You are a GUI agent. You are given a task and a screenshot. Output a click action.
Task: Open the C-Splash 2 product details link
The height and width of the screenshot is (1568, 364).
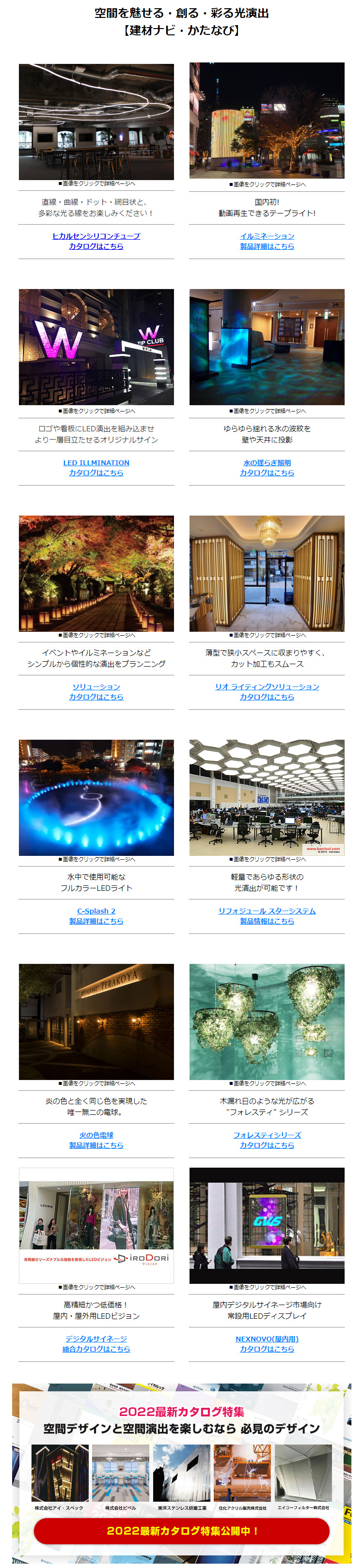[95, 915]
